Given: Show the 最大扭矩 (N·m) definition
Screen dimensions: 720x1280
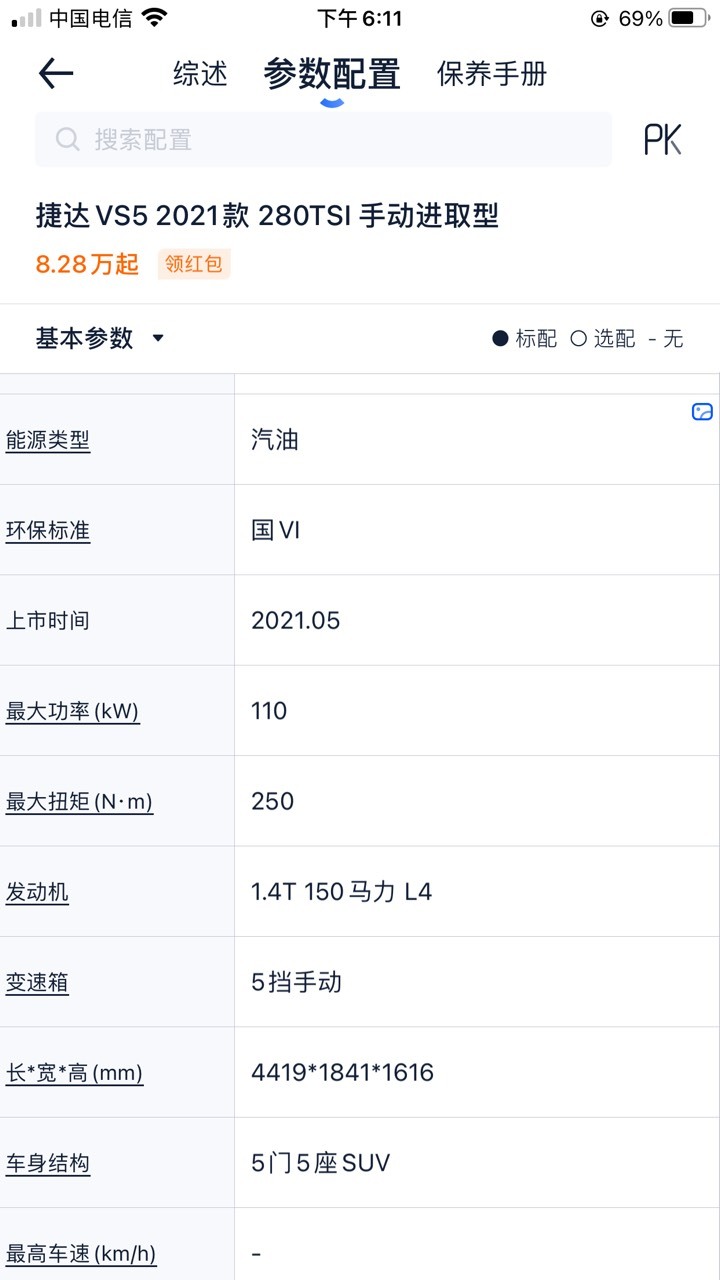Looking at the screenshot, I should coord(79,802).
